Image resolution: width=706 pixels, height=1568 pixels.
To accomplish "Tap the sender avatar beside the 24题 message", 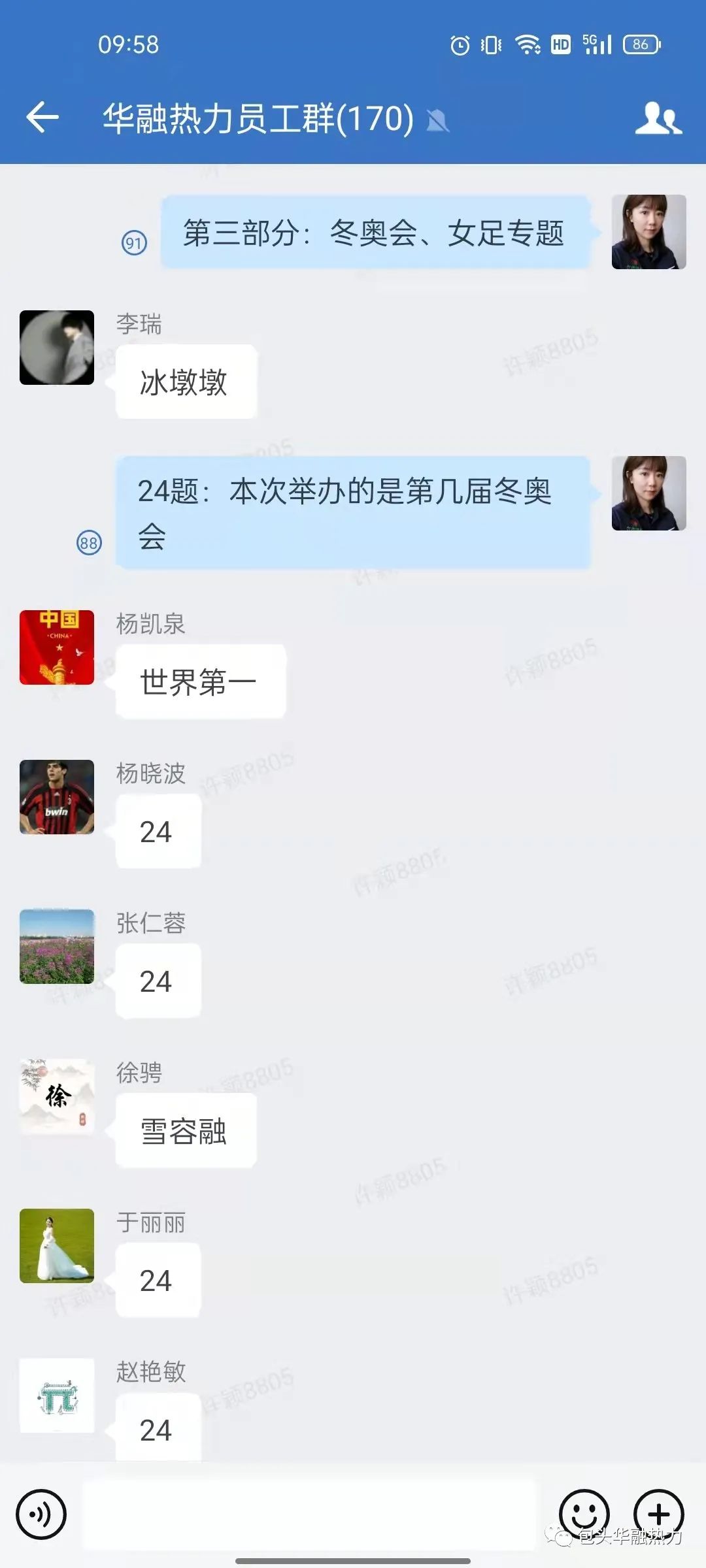I will (x=648, y=493).
